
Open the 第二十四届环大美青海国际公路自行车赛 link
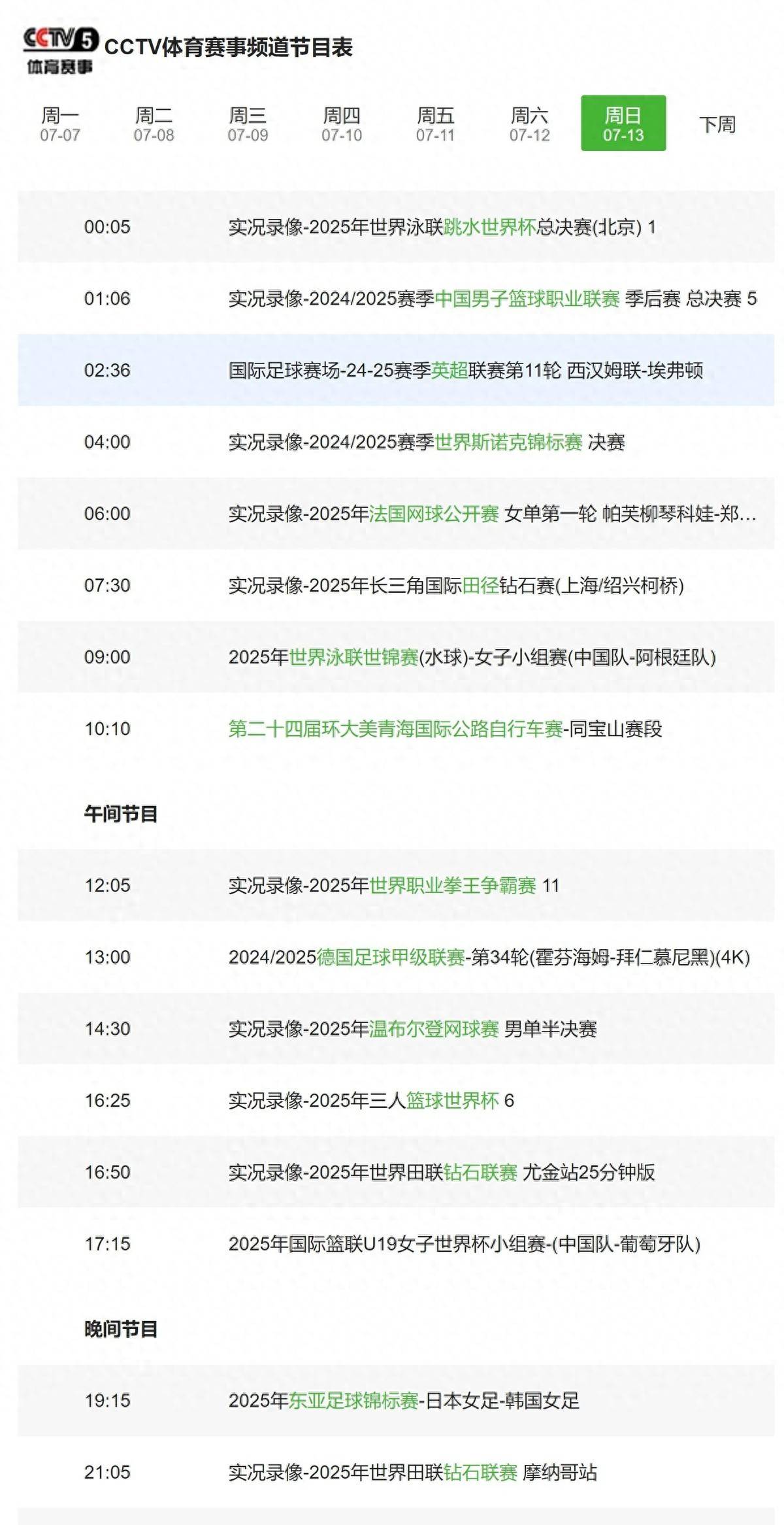click(x=395, y=729)
